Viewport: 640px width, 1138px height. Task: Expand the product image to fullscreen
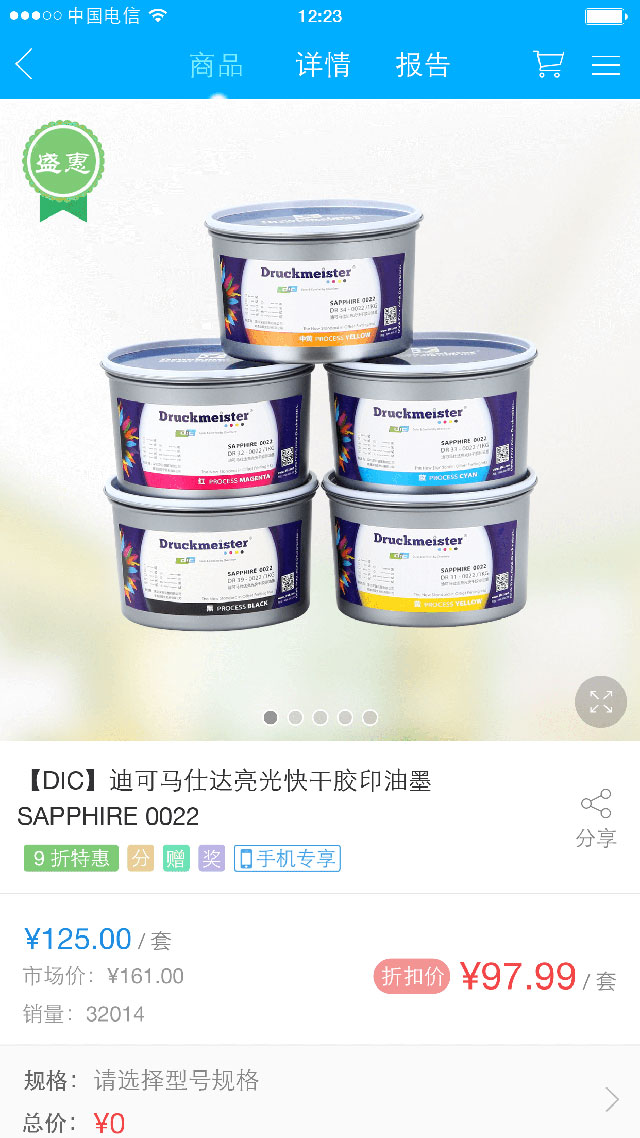pos(601,702)
